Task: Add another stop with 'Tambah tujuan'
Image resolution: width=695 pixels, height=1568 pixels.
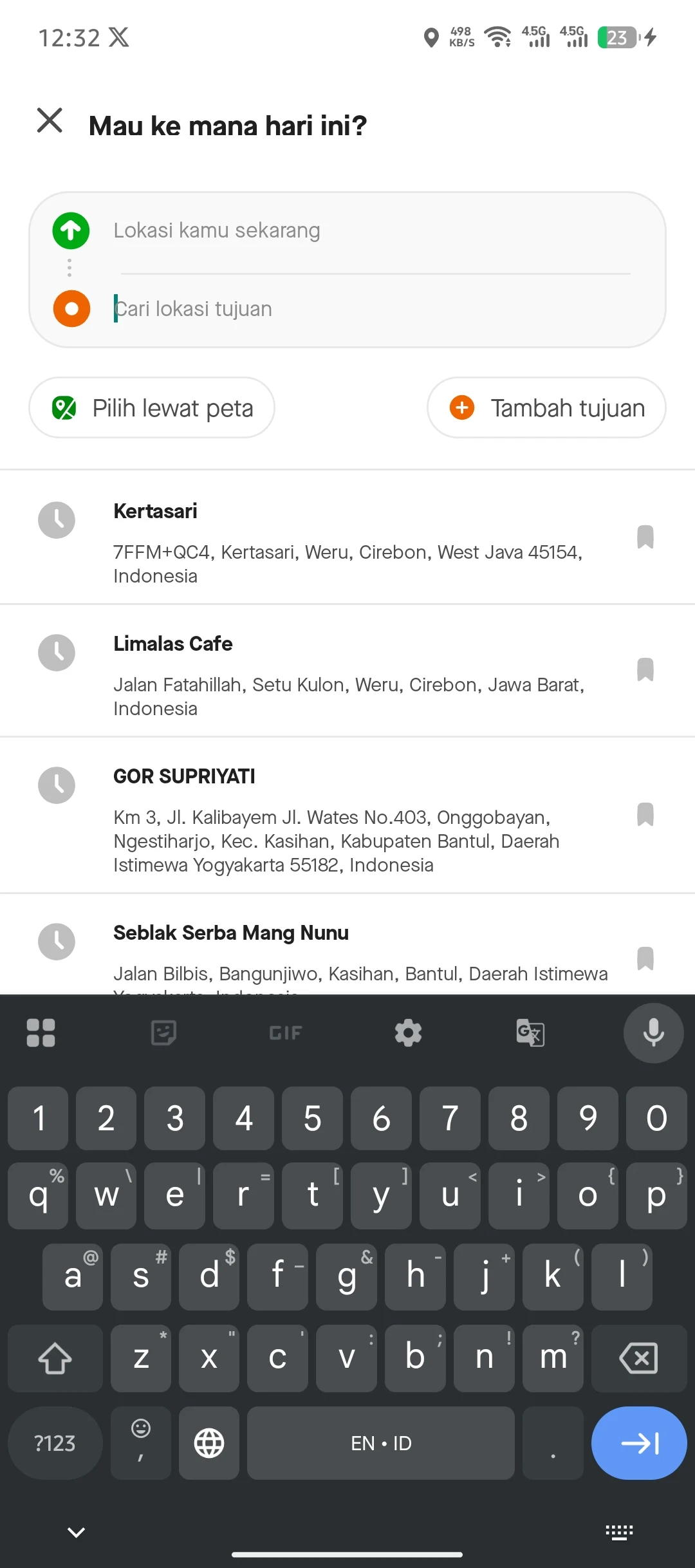Action: click(x=546, y=407)
